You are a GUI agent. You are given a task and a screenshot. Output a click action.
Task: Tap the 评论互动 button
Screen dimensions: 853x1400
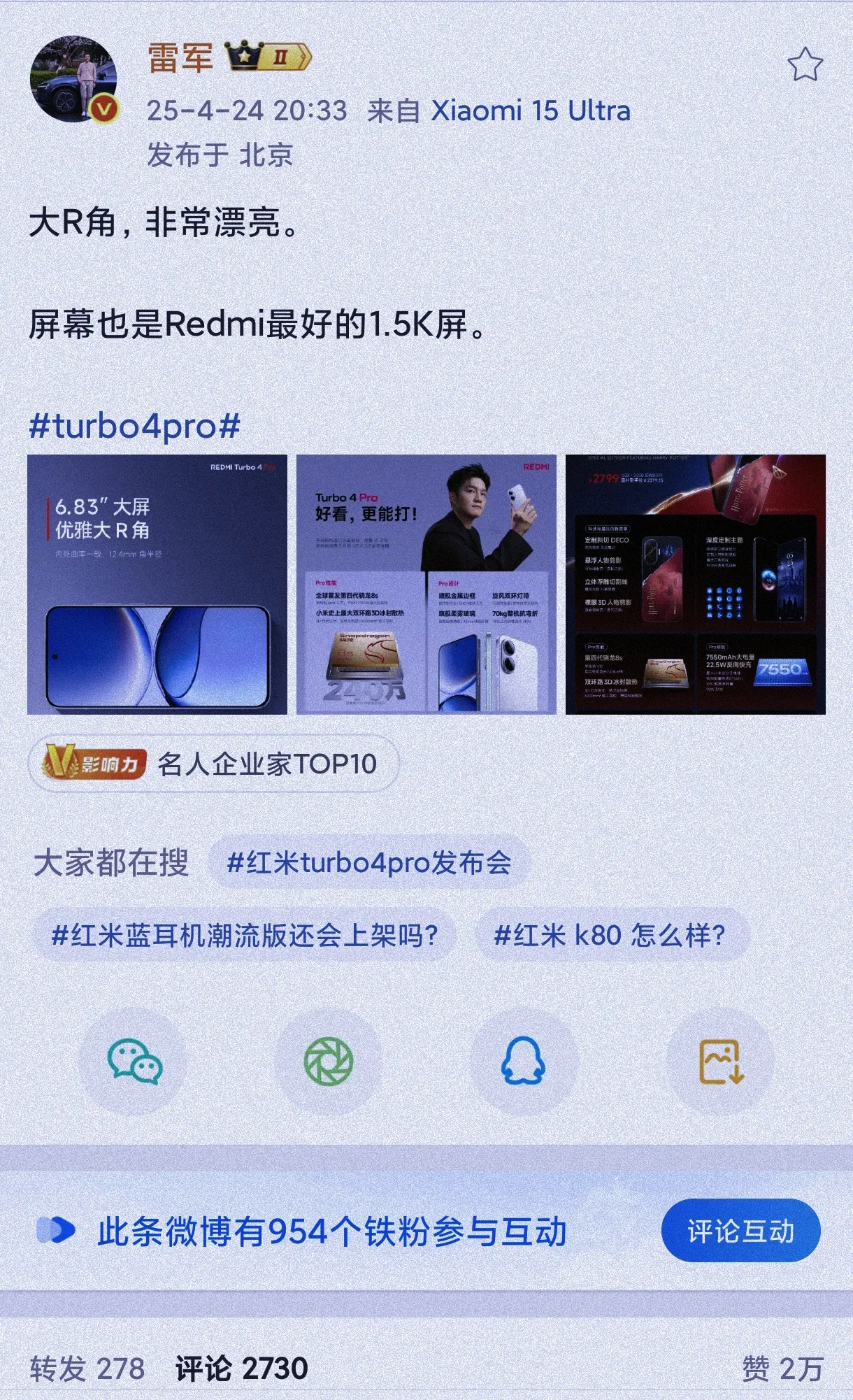740,1231
